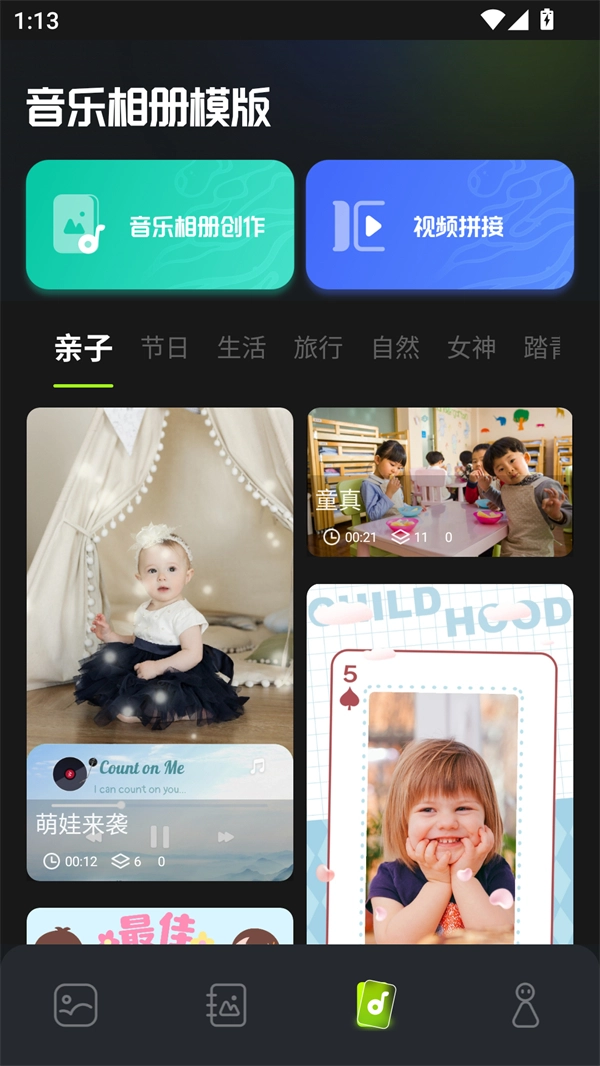Open the 童真 template

[440, 482]
